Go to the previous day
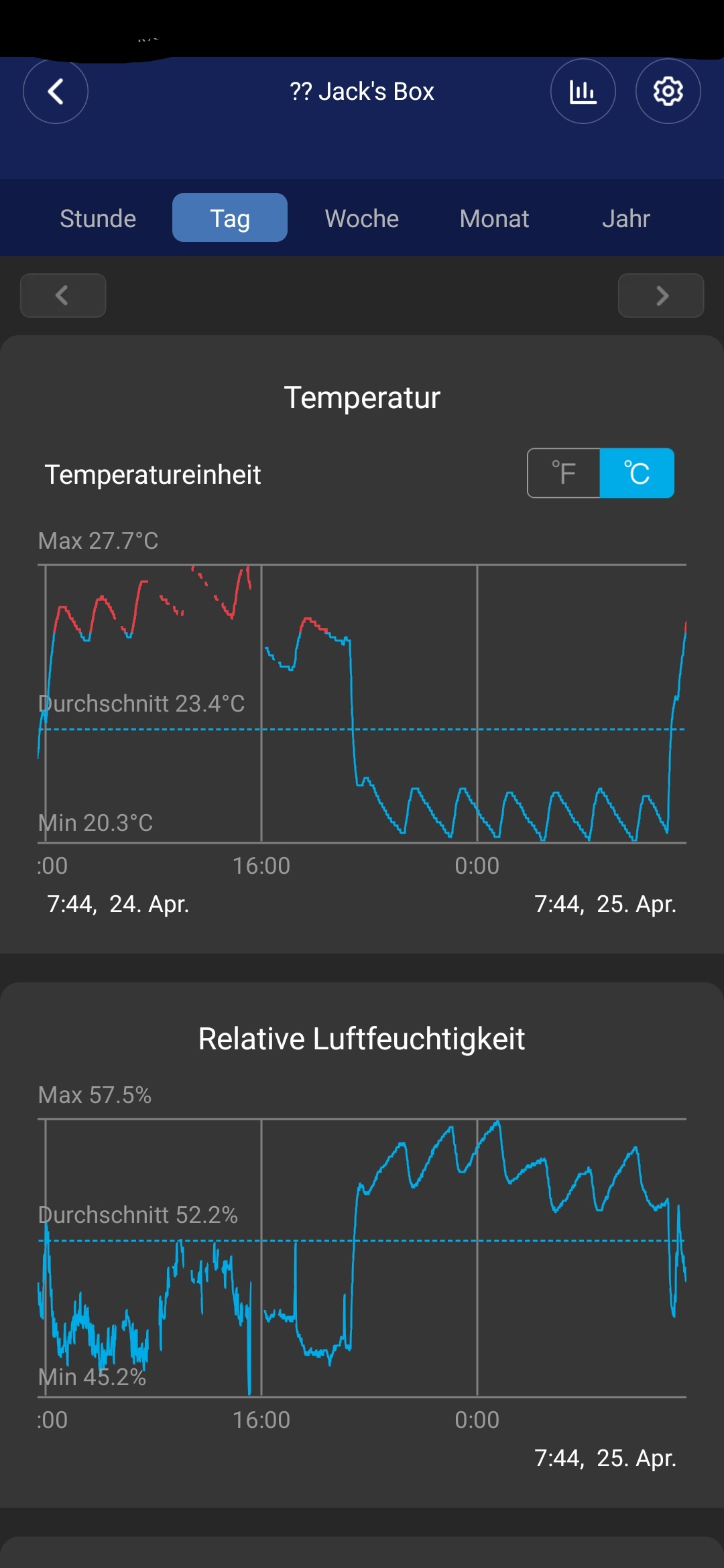 tap(63, 296)
